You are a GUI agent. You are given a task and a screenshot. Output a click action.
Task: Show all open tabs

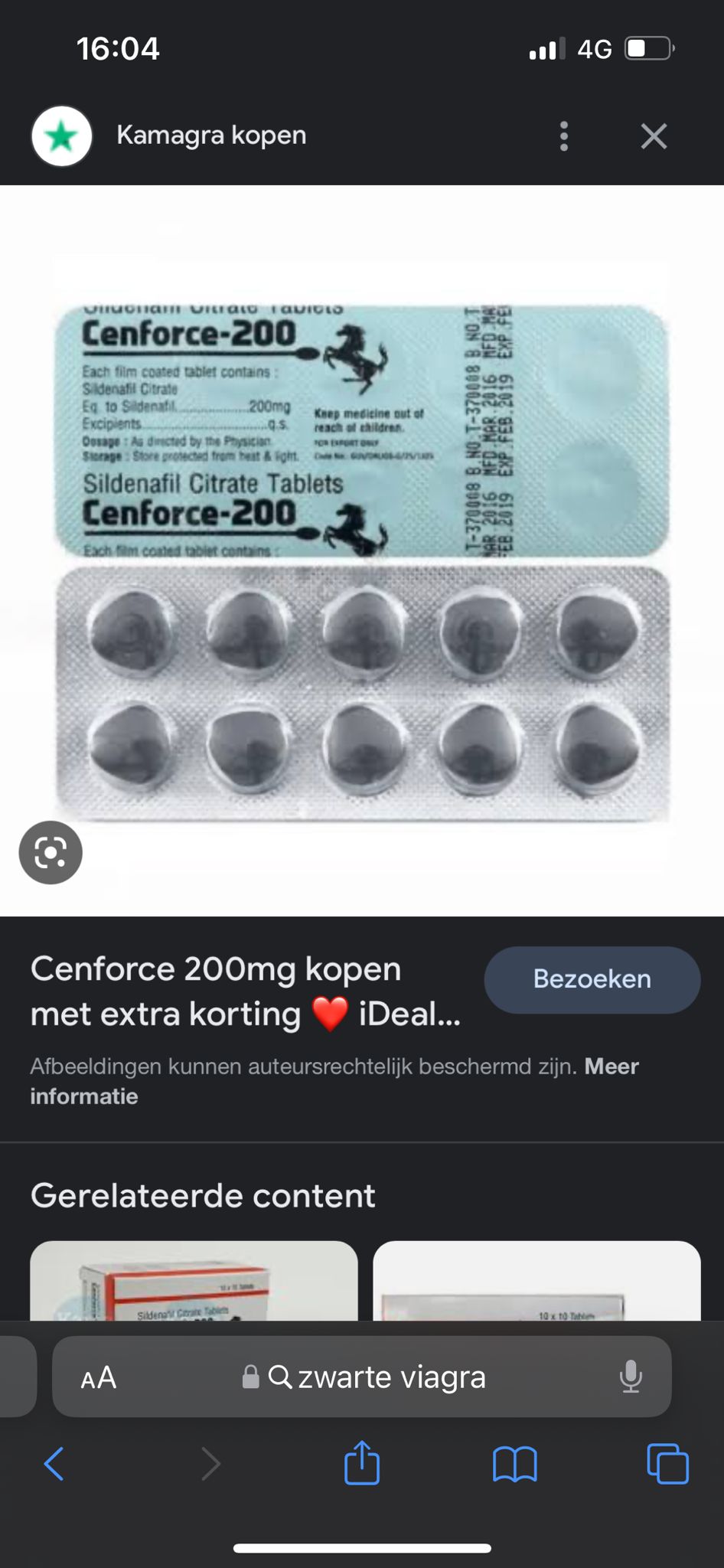667,1464
